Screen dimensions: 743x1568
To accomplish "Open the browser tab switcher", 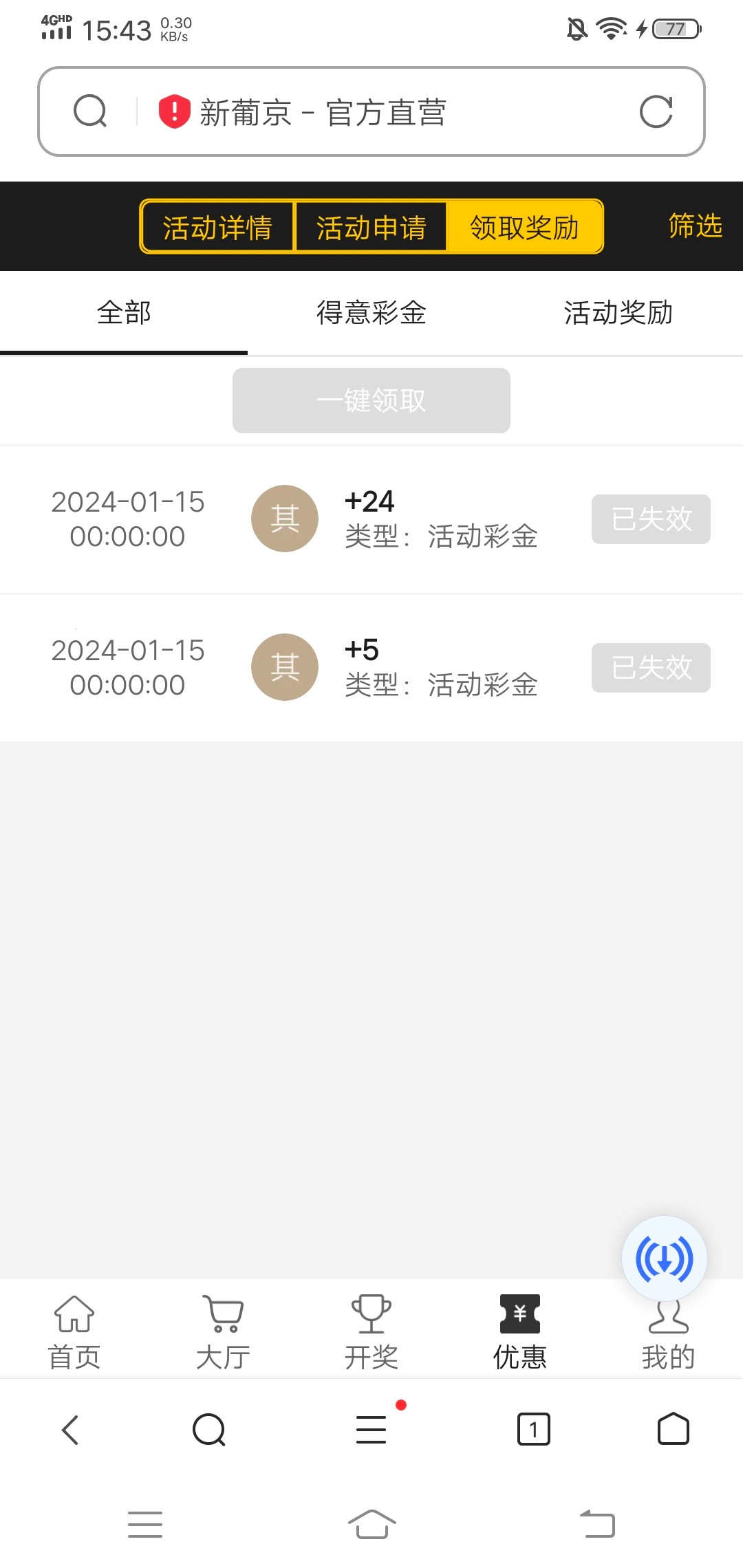I will [x=533, y=1430].
